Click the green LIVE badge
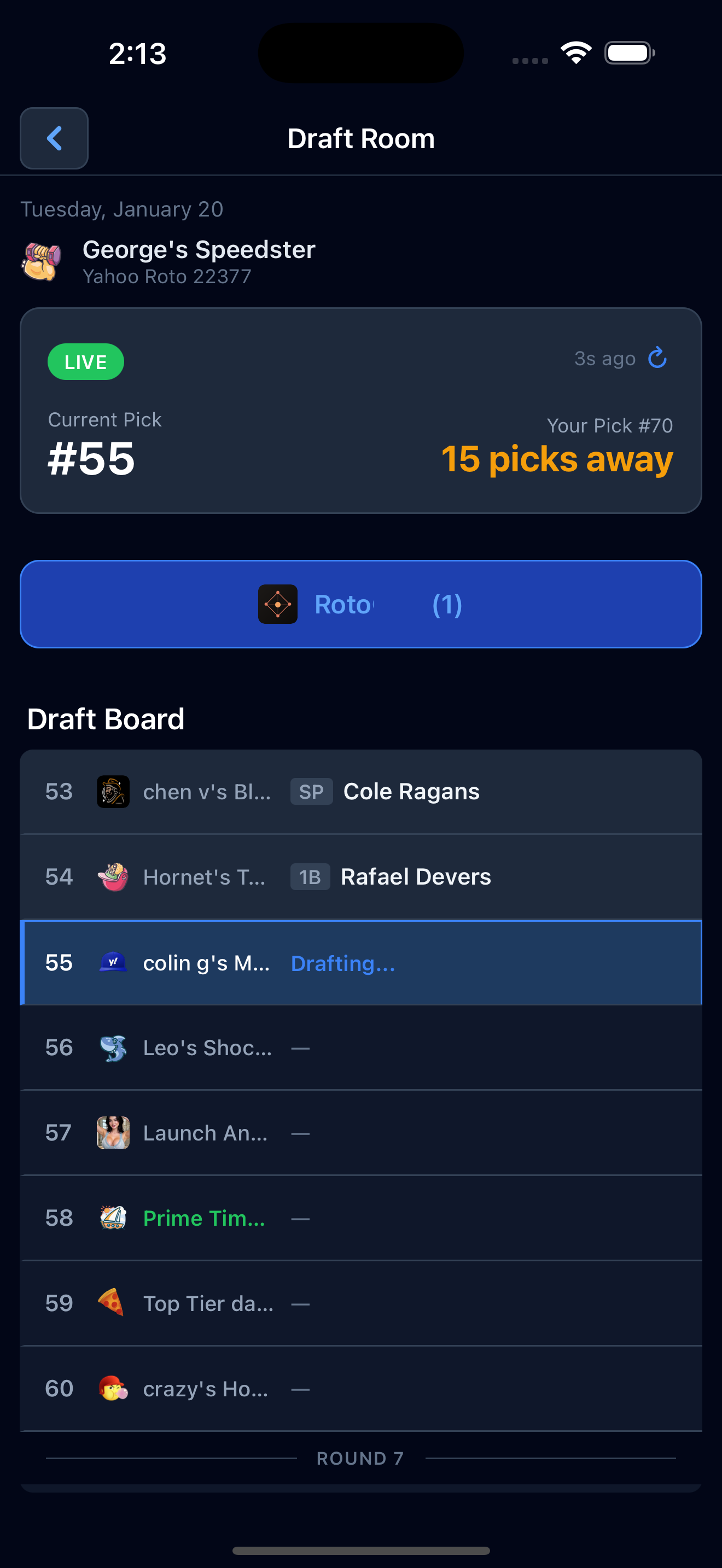This screenshot has height=1568, width=722. (x=85, y=361)
